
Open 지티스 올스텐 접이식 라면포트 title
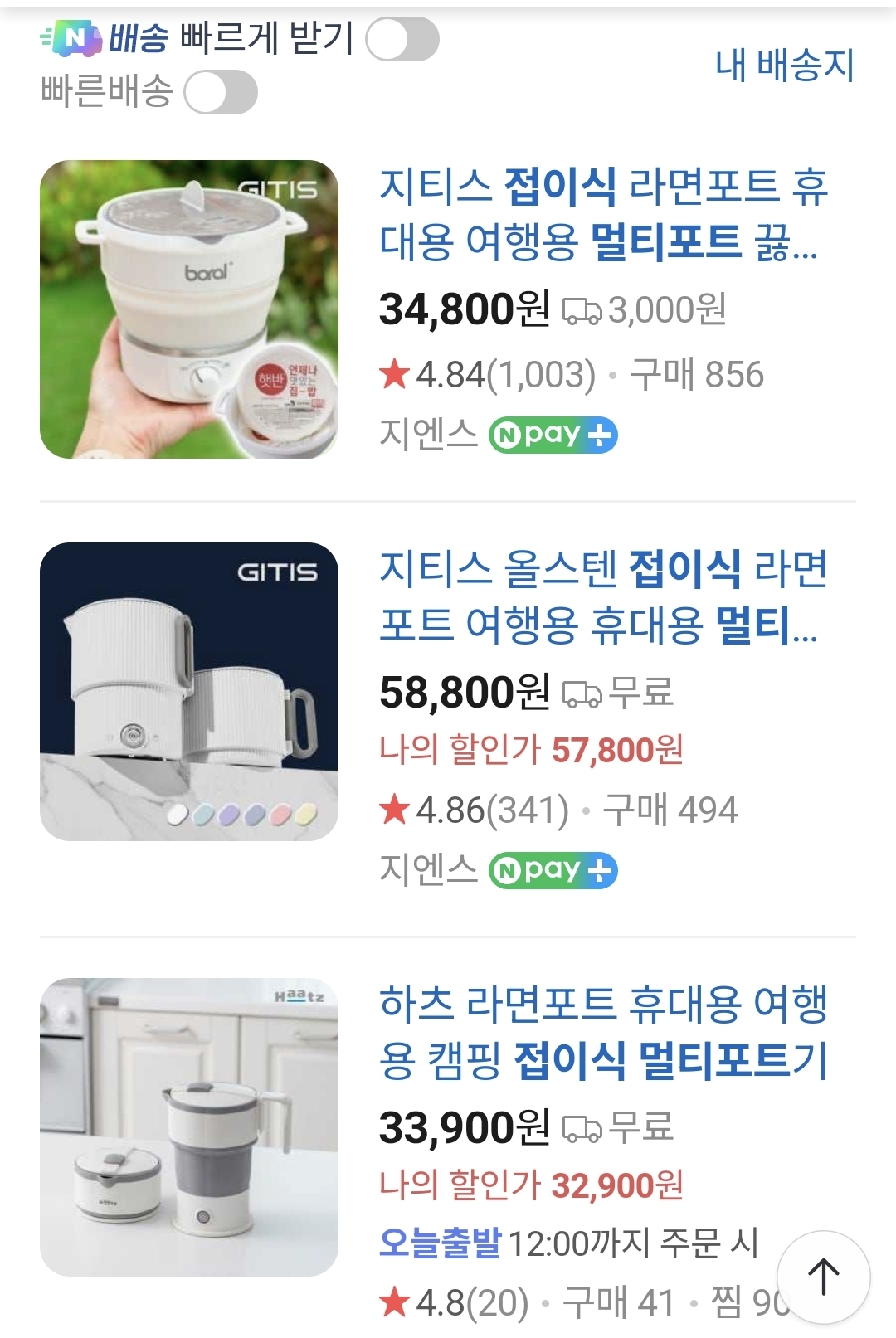(x=603, y=596)
